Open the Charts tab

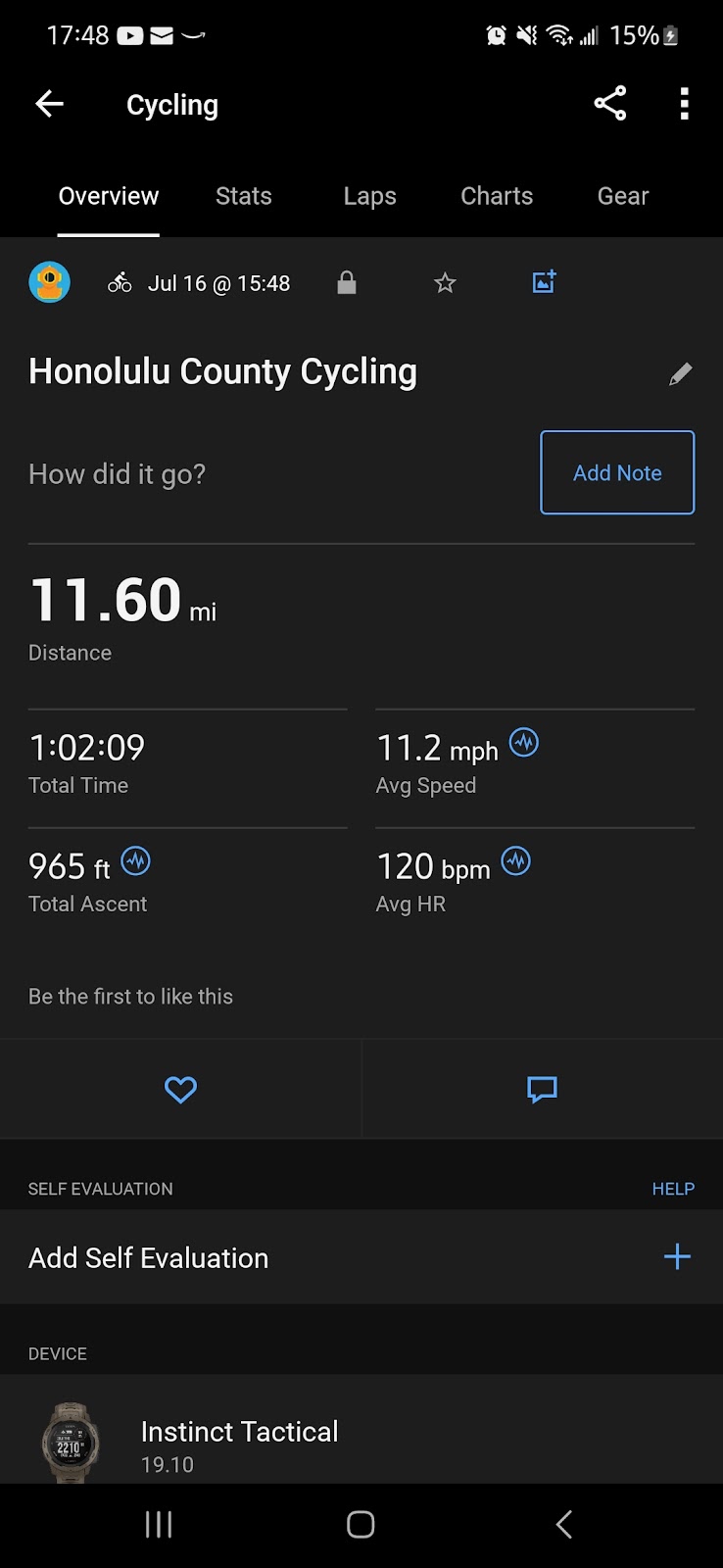click(497, 196)
